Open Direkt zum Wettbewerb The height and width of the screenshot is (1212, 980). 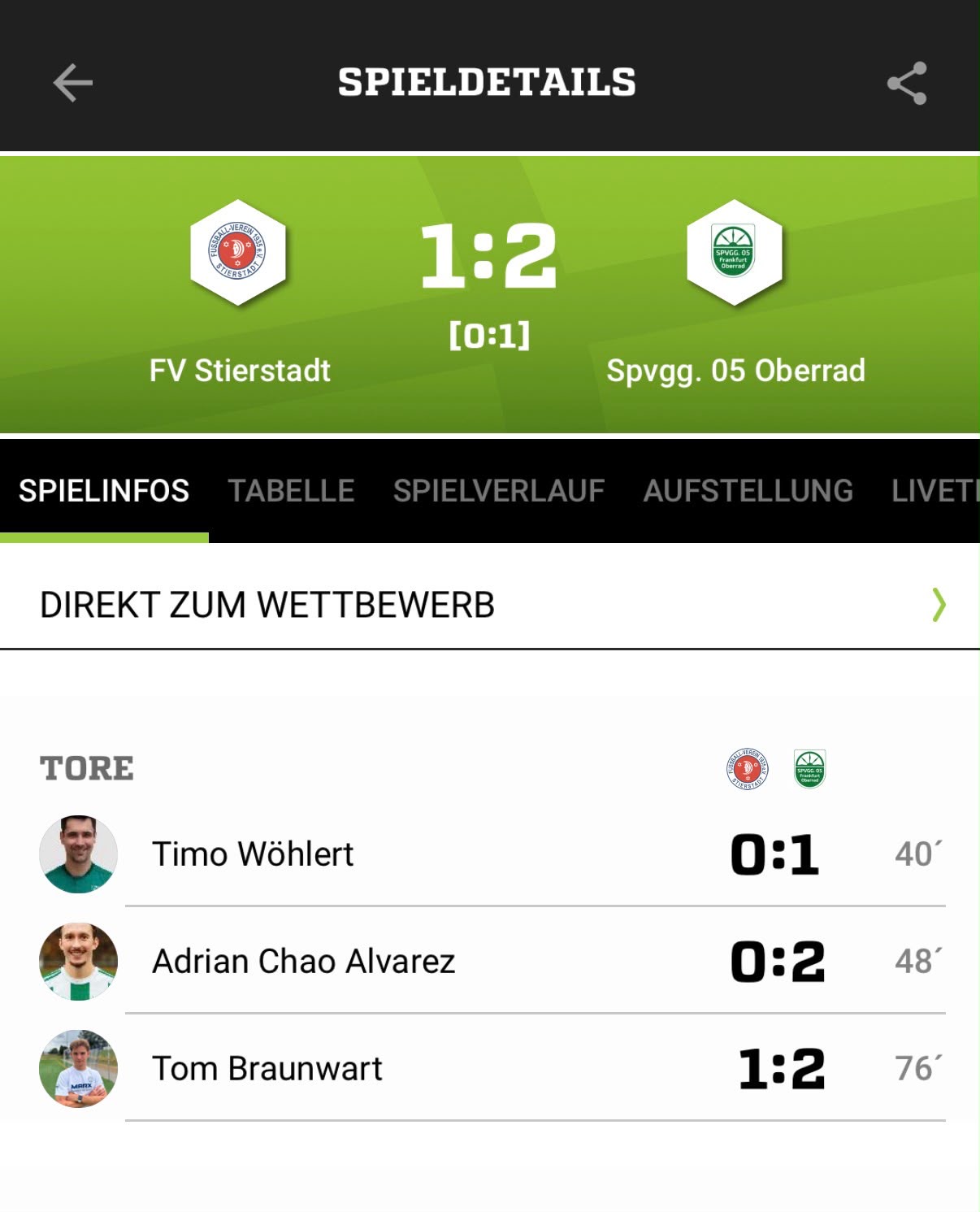tap(490, 605)
